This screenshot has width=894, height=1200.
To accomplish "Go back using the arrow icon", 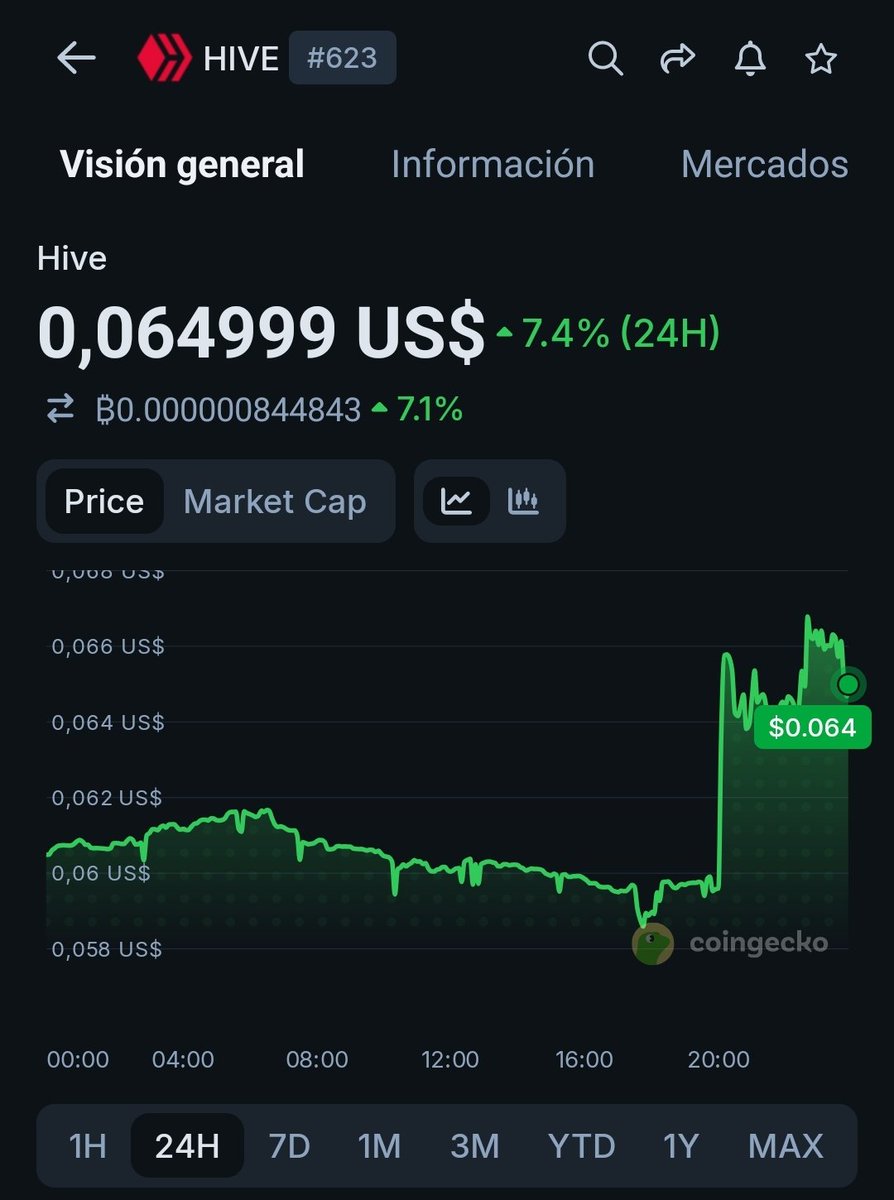I will coord(76,59).
